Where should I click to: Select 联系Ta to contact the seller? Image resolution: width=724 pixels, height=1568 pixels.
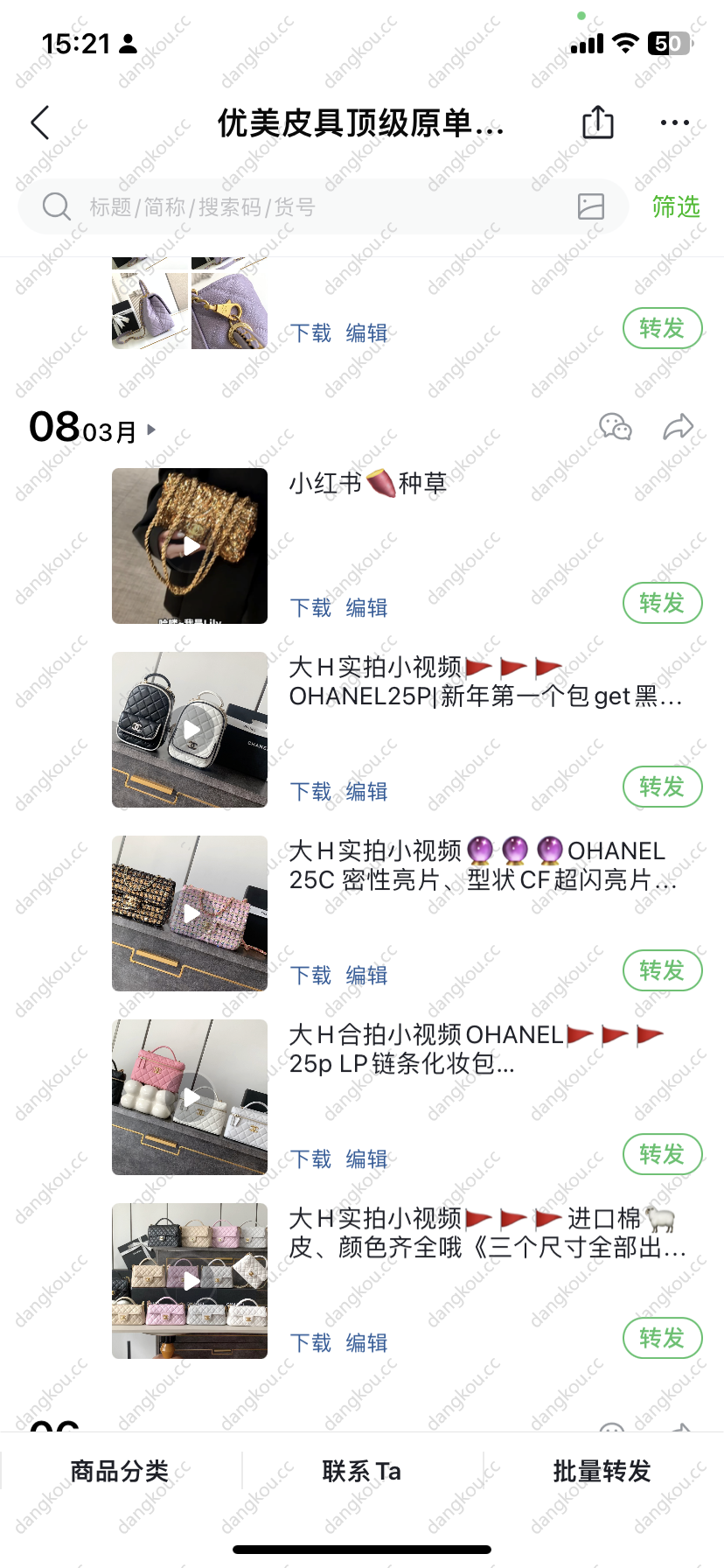point(361,1471)
